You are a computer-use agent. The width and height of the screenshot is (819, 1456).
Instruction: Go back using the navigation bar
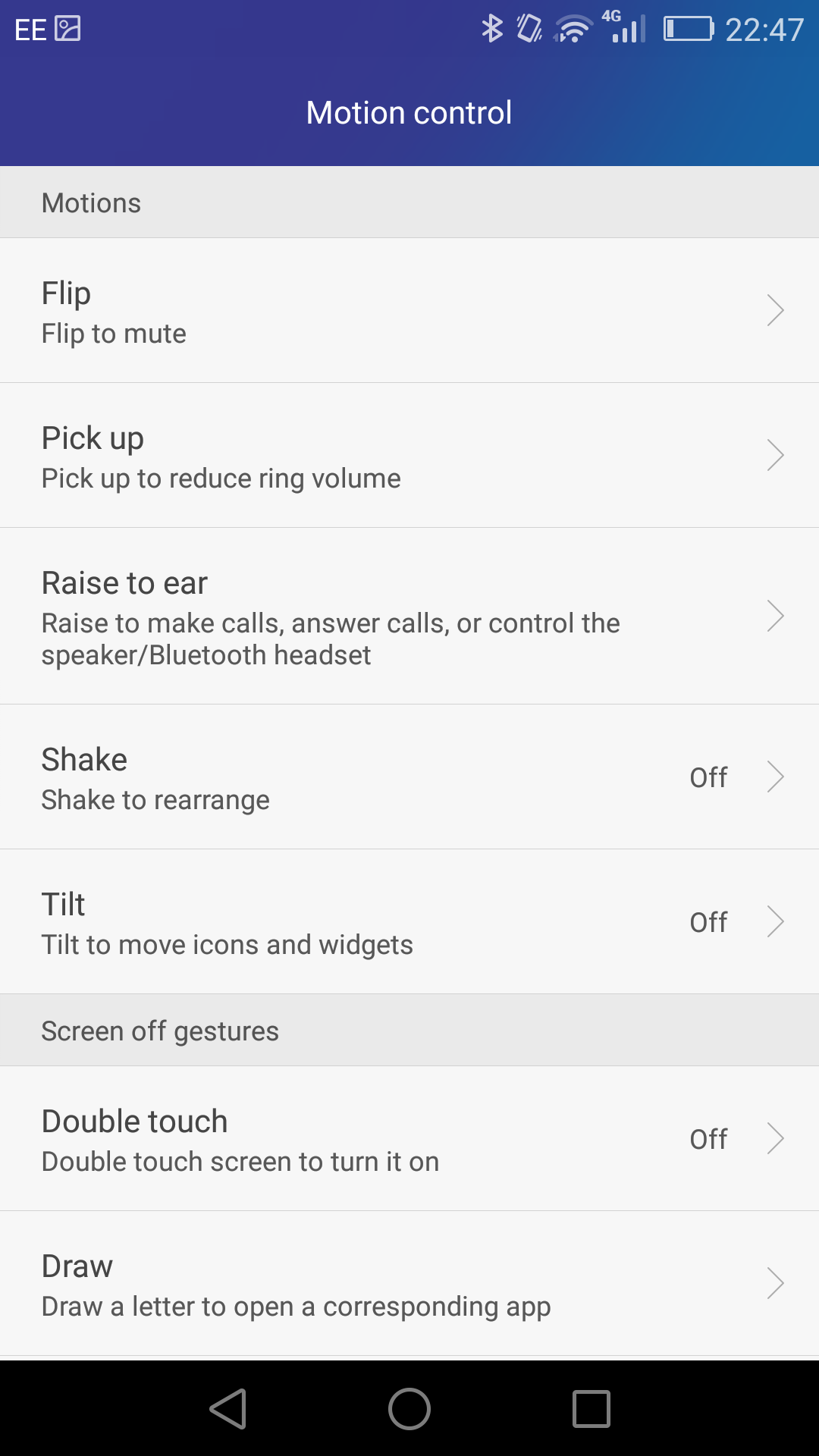228,1409
